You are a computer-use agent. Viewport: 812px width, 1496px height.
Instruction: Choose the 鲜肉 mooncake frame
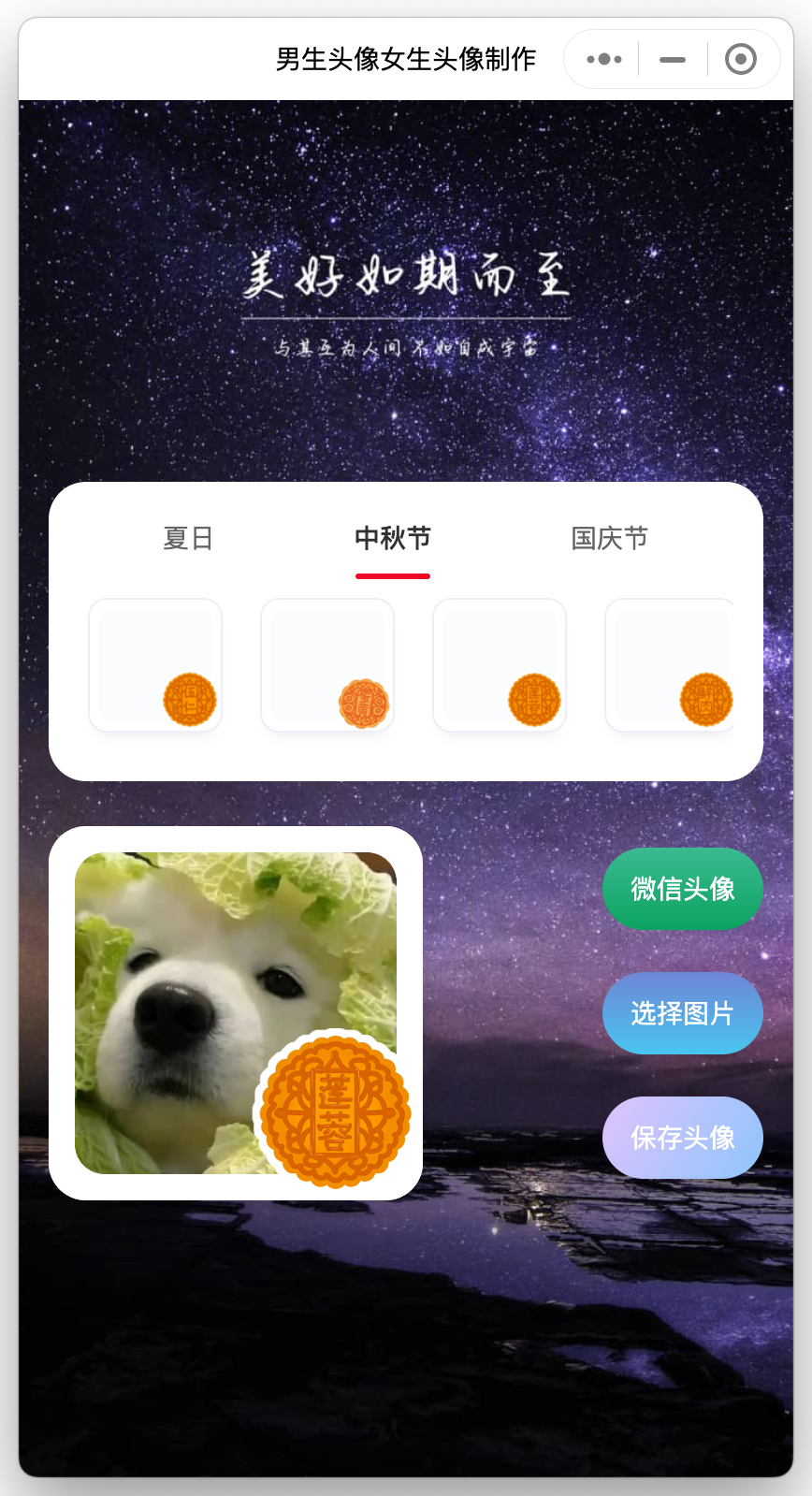[x=670, y=665]
